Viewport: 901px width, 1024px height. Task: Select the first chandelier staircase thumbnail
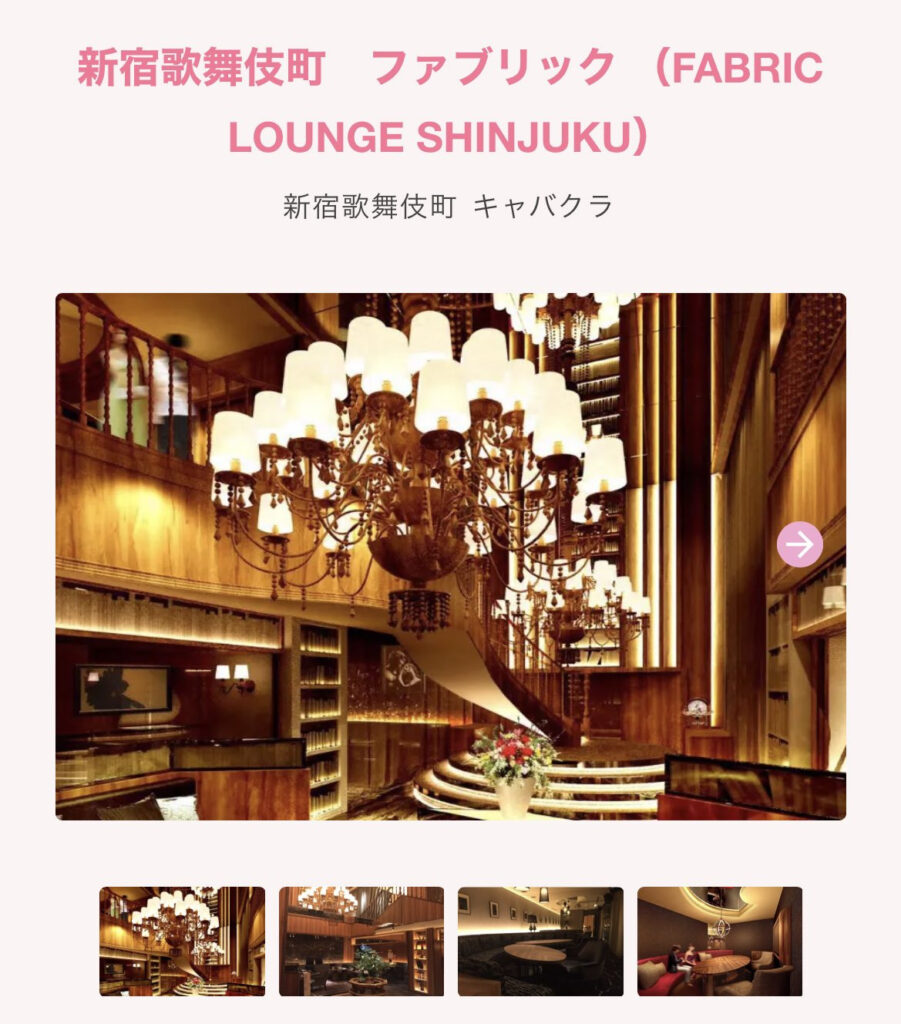pos(182,941)
